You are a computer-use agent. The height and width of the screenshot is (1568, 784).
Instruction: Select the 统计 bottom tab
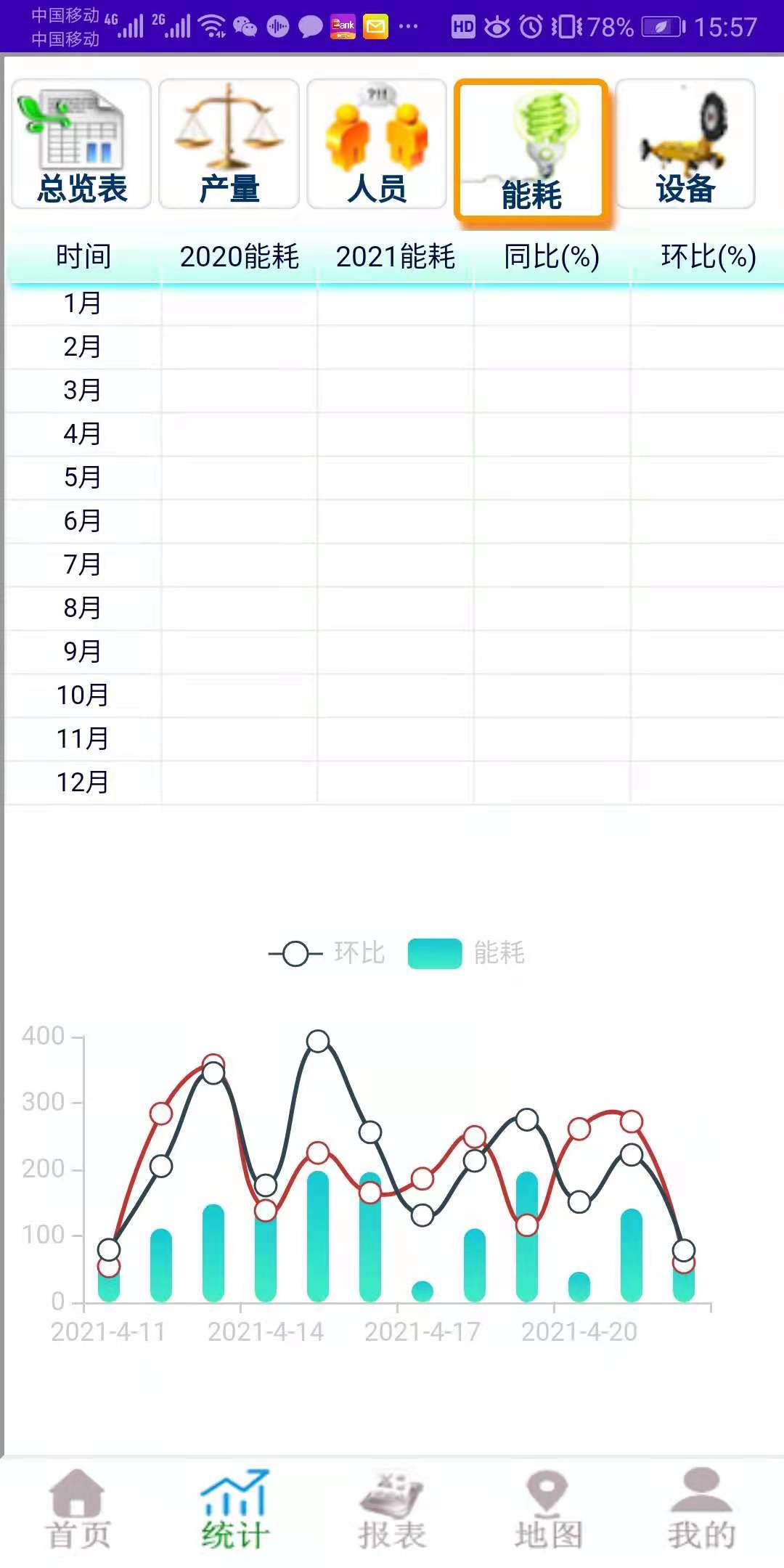click(x=235, y=1510)
